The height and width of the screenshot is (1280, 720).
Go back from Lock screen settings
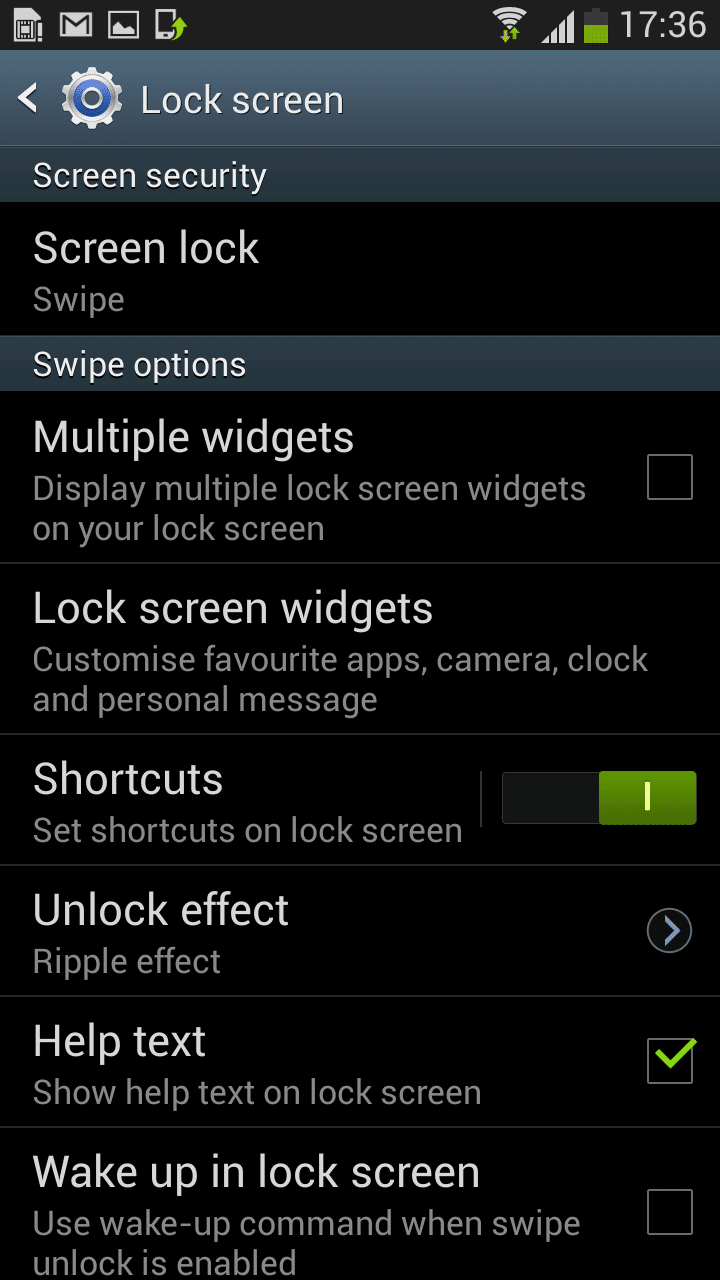point(30,99)
